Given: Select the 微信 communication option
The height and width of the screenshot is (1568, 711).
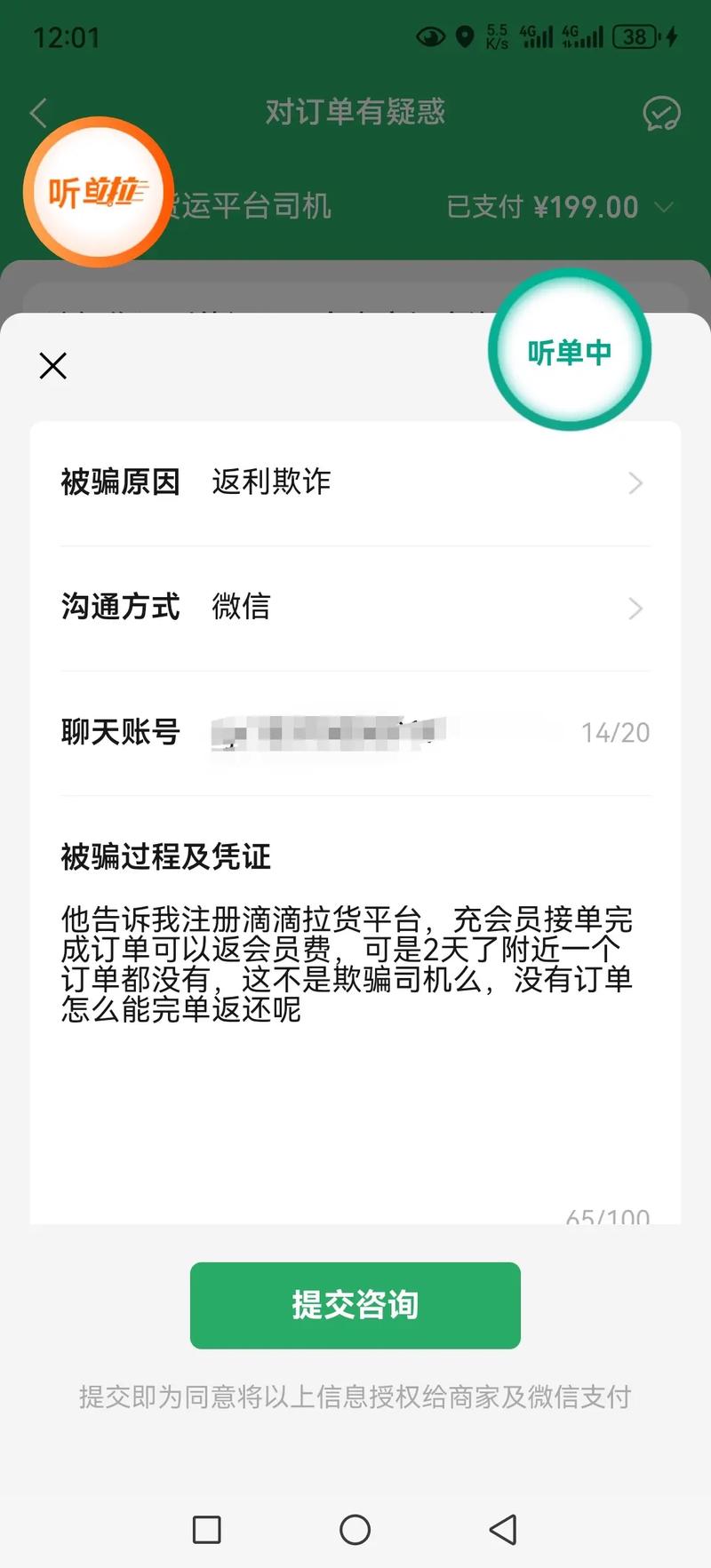Looking at the screenshot, I should 240,609.
